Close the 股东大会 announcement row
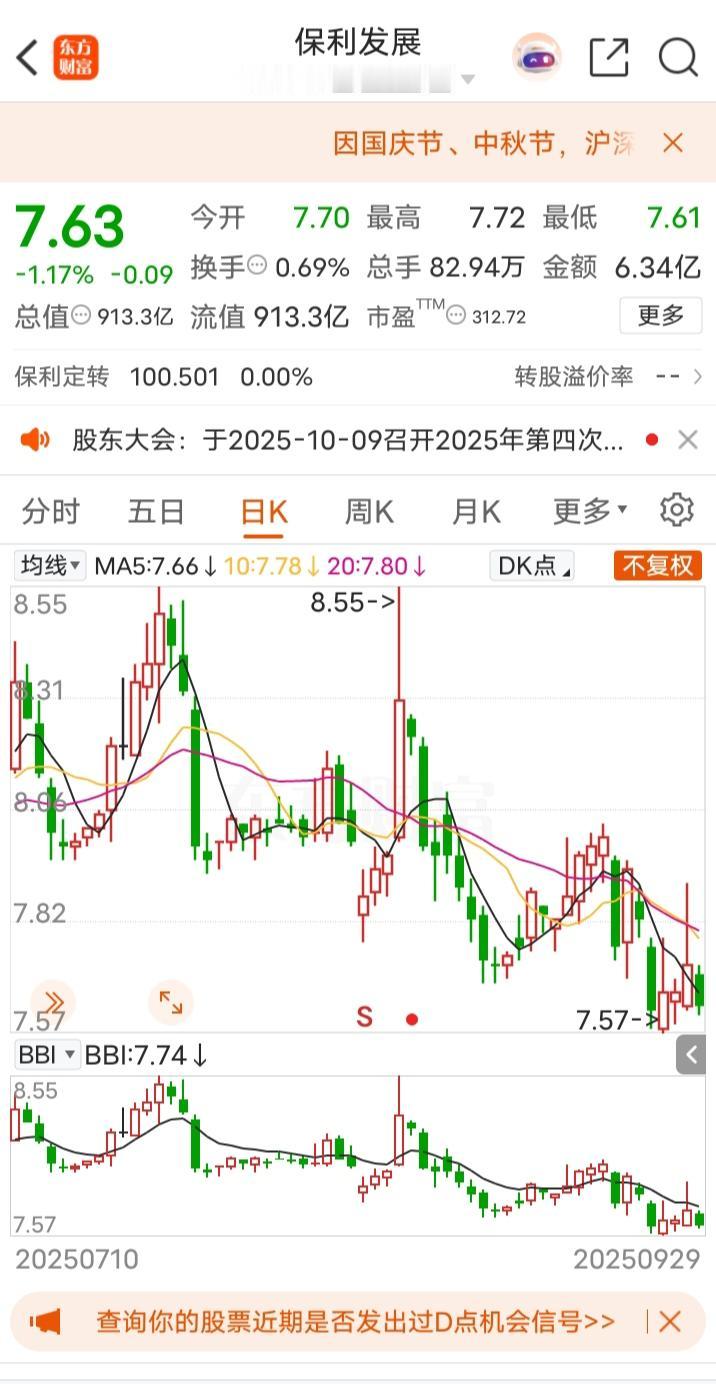 (x=688, y=439)
